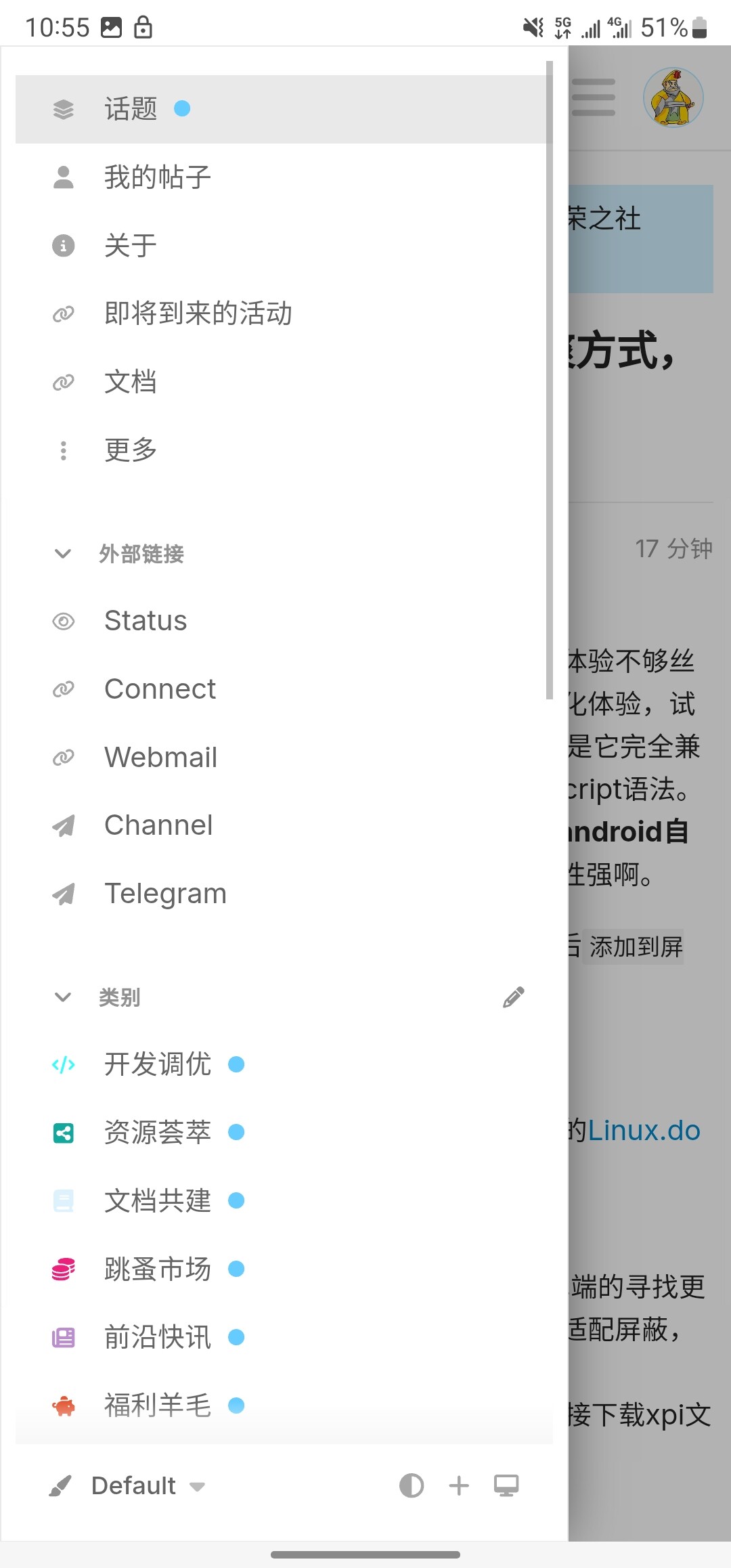This screenshot has width=731, height=1568.
Task: Open 话题 in the sidebar
Action: (x=284, y=109)
